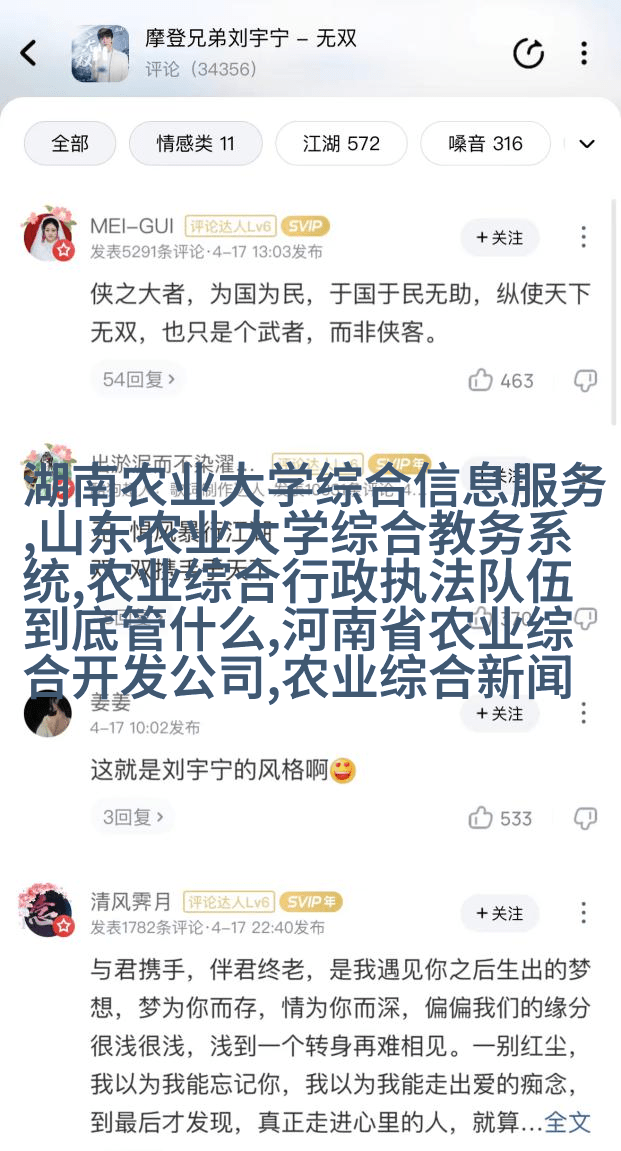Dislike MEI-GUI's comment
This screenshot has height=1151, width=621.
(585, 380)
